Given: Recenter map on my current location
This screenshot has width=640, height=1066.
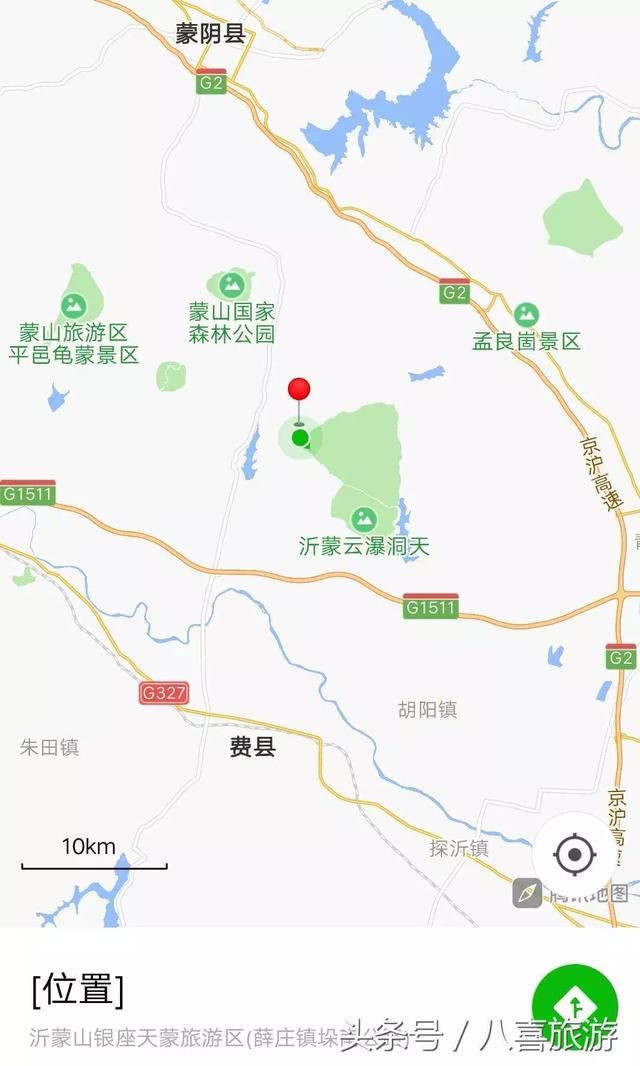Looking at the screenshot, I should point(575,853).
